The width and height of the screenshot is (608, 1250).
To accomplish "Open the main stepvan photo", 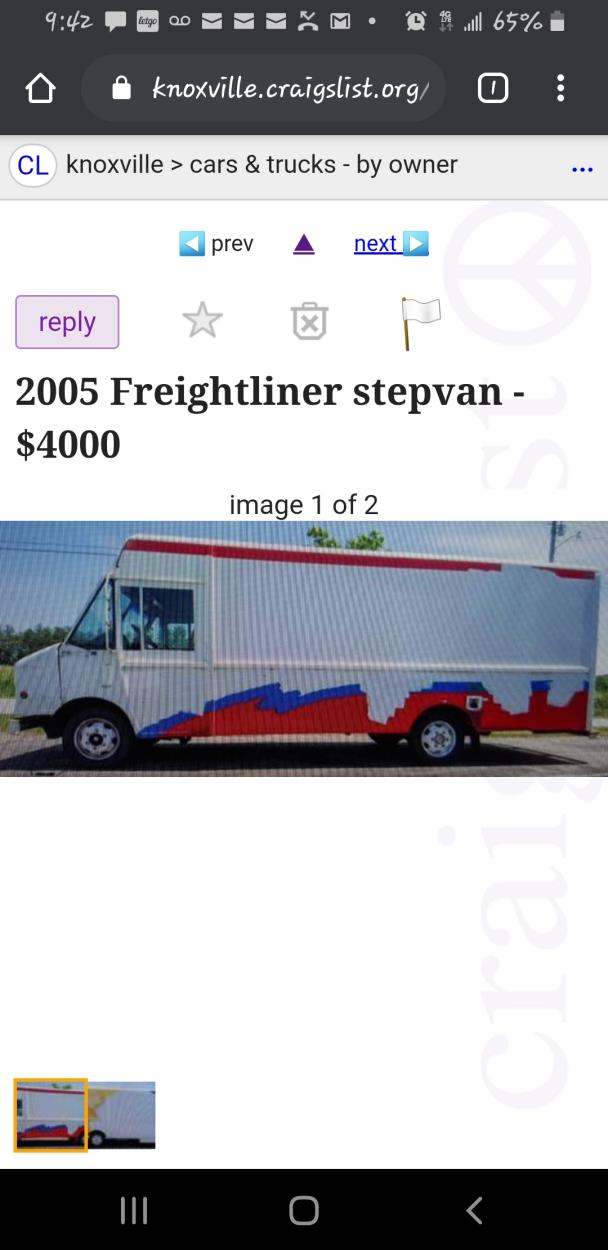I will [x=304, y=648].
